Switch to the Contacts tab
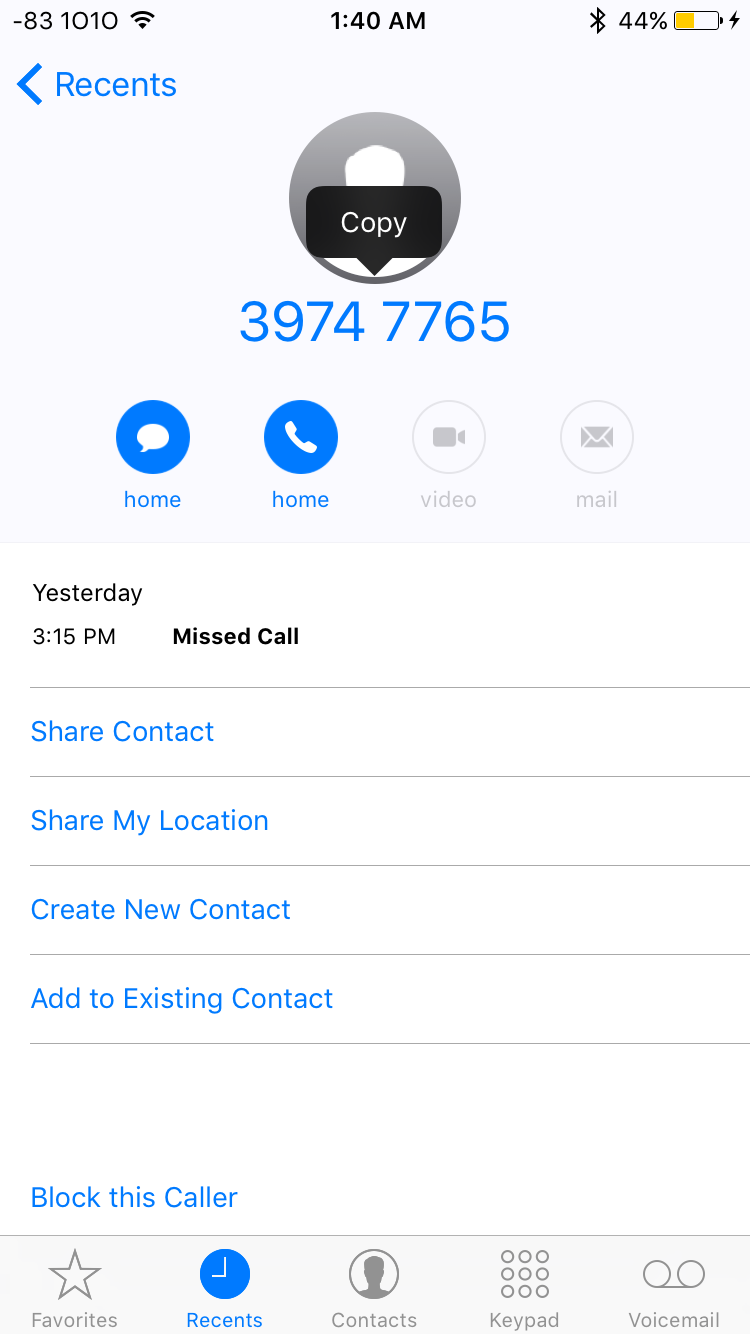 tap(374, 1289)
